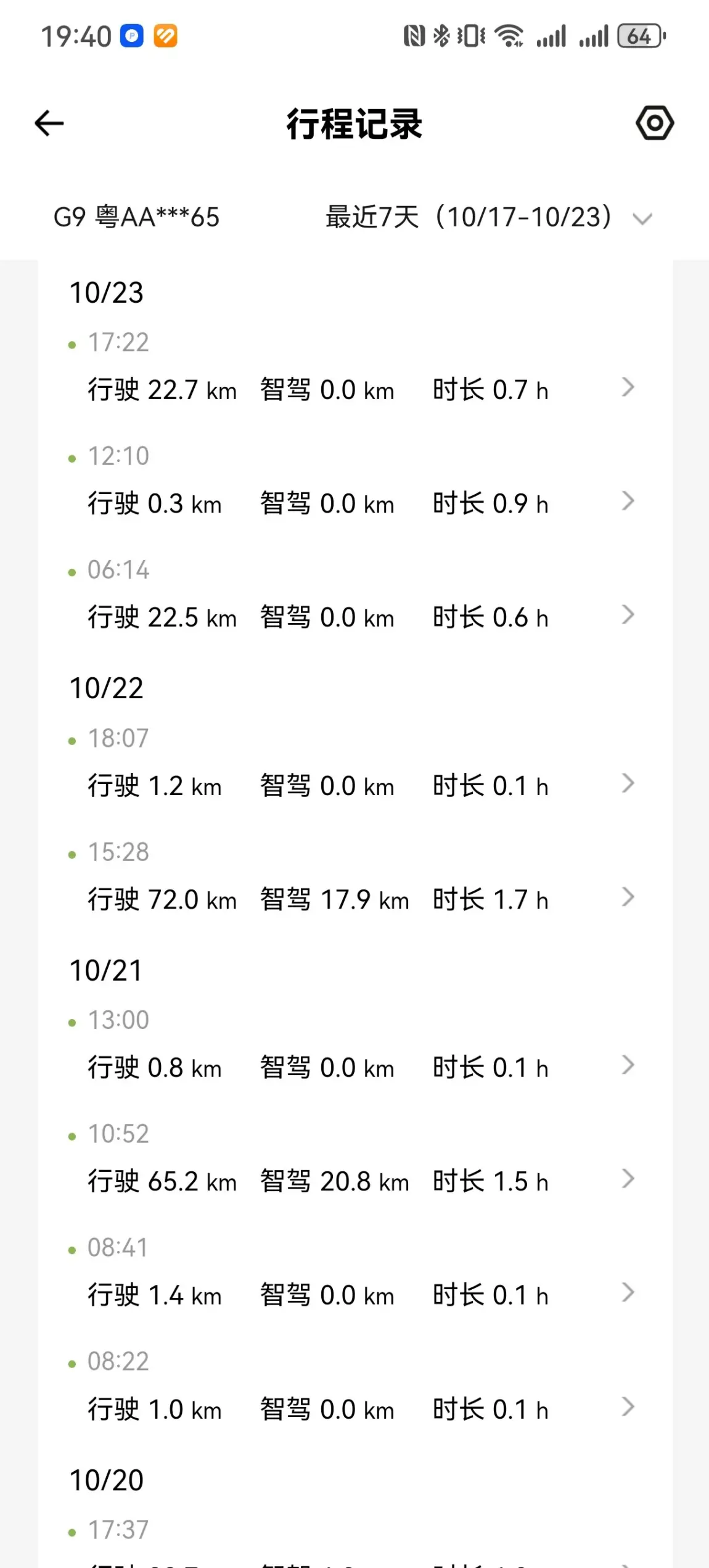The image size is (709, 1568).
Task: Expand the 最近7天 date range dropdown
Action: (x=488, y=217)
